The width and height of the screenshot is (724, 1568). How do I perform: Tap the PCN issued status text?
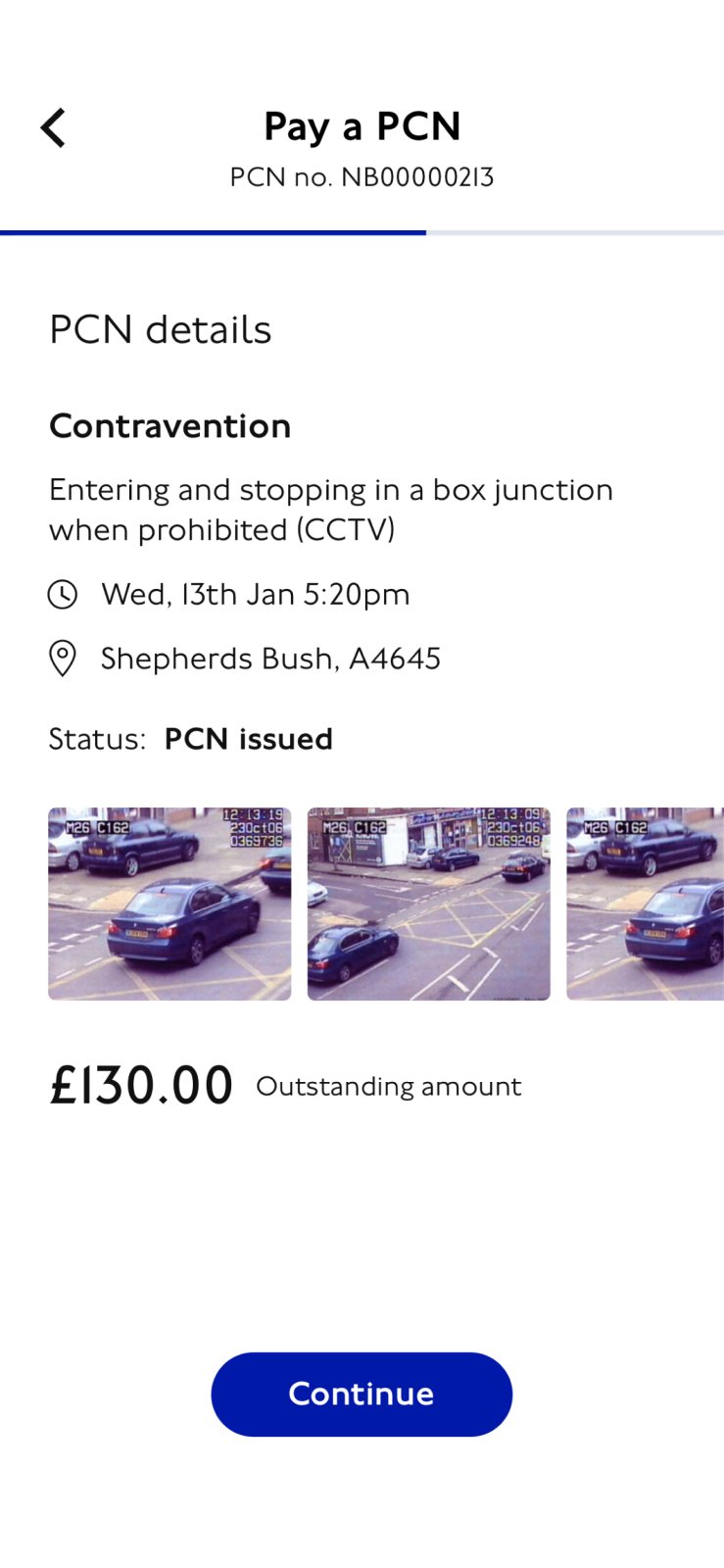248,739
